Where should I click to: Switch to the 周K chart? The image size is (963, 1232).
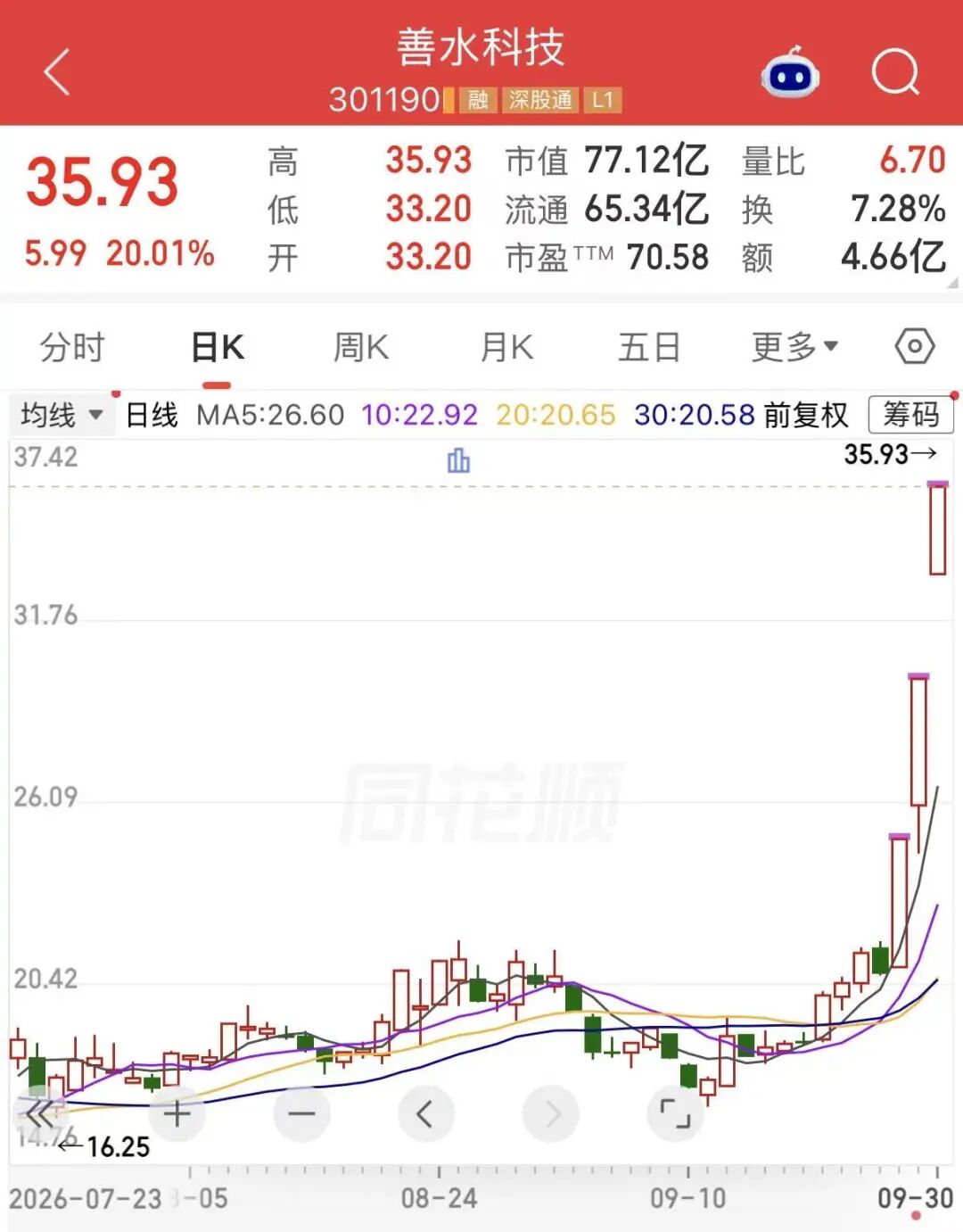[x=361, y=346]
